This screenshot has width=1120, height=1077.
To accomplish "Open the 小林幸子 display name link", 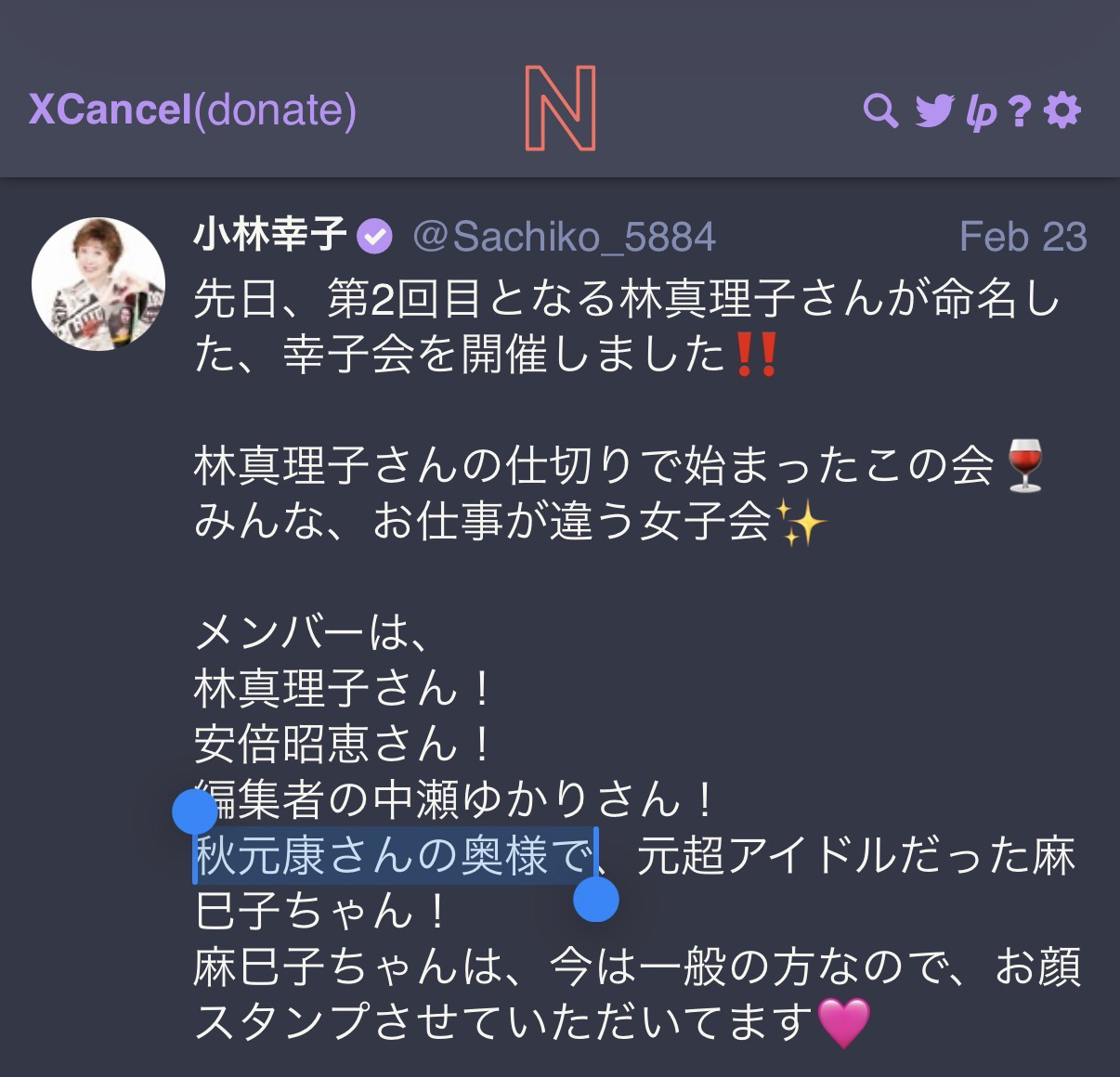I will [x=269, y=236].
